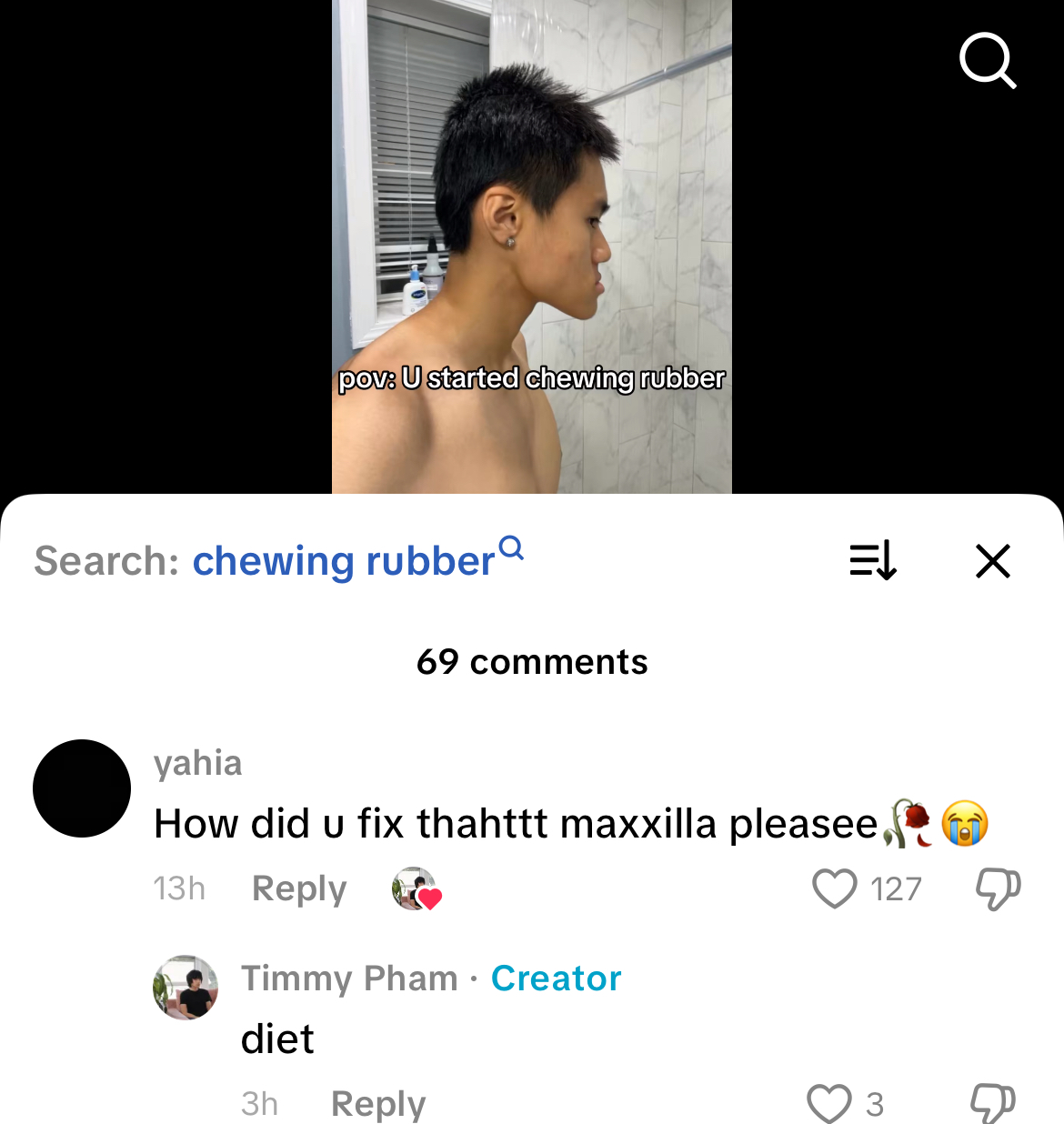Reply to yahia's comment
1064x1124 pixels.
tap(299, 888)
